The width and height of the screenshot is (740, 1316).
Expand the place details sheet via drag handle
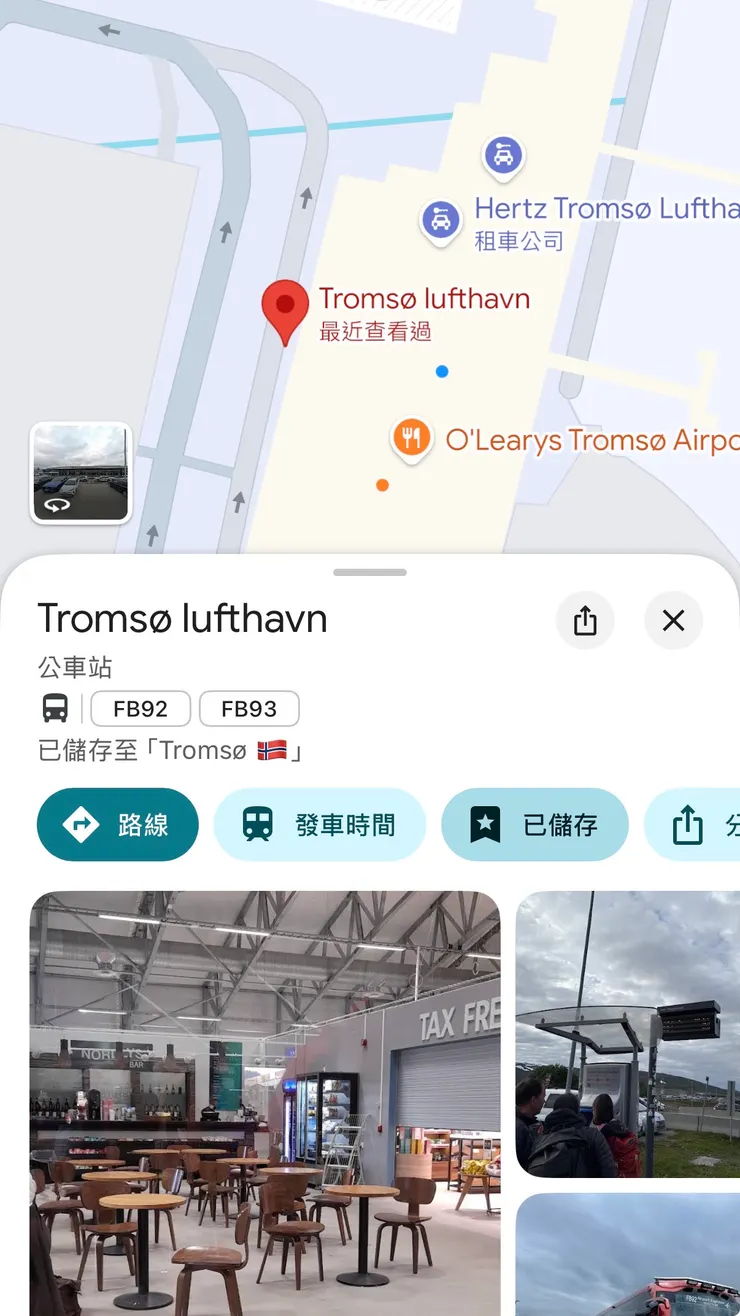369,572
